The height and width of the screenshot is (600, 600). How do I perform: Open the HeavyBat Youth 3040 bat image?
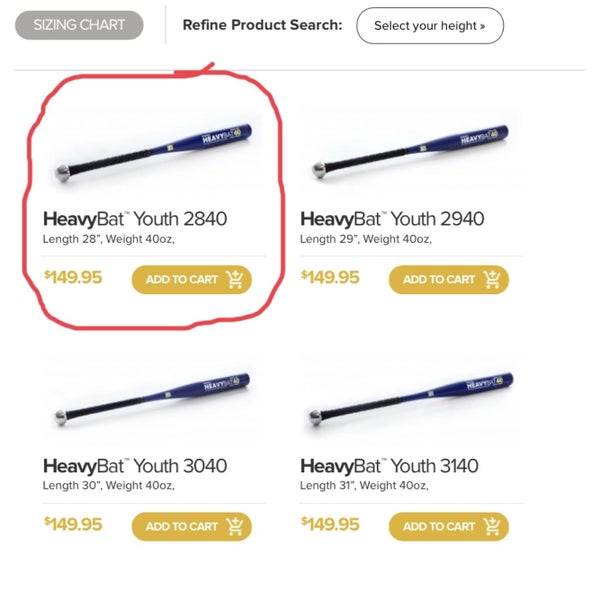150,398
